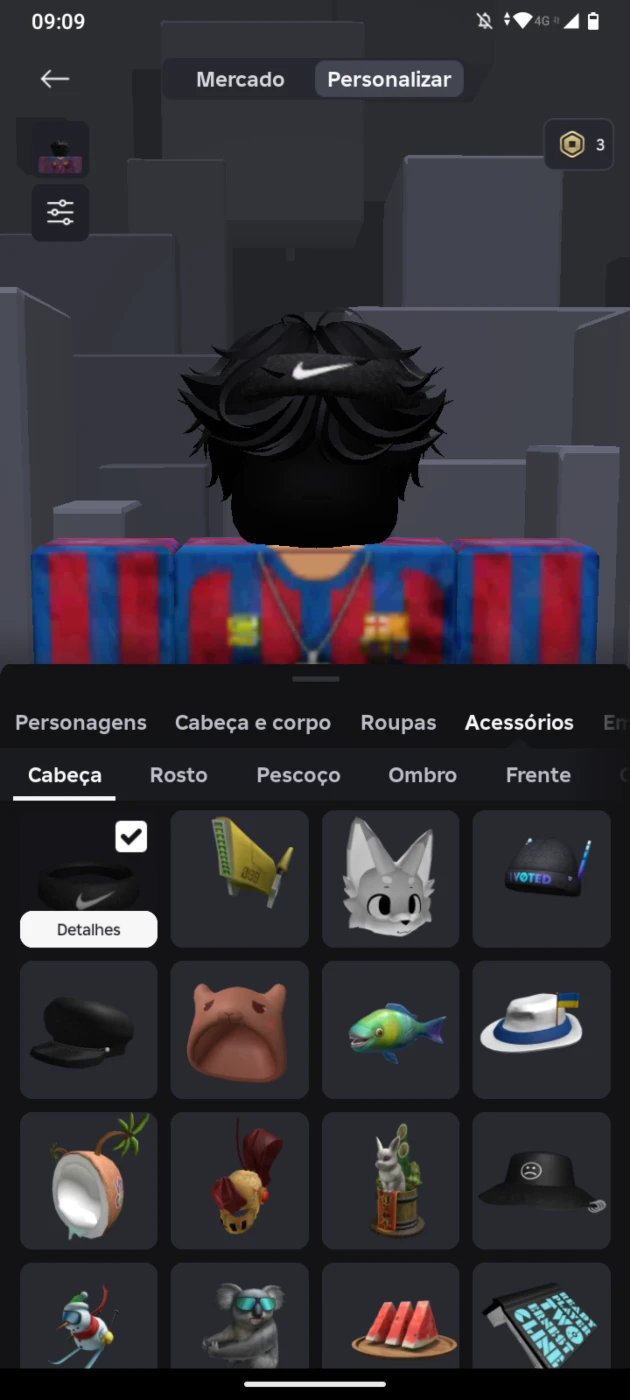Choose the black sad-face bucket hat
The image size is (630, 1400).
542,1181
